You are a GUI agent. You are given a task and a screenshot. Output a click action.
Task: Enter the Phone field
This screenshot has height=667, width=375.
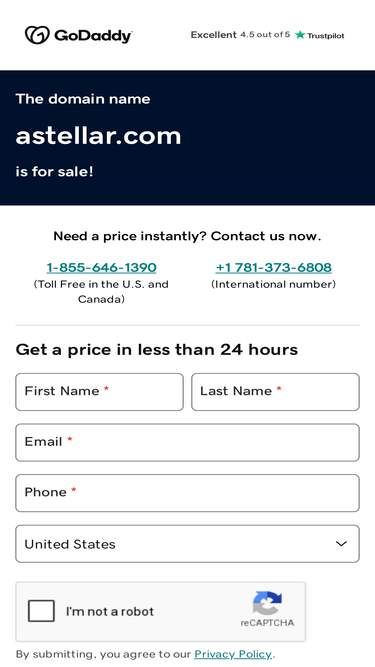pyautogui.click(x=188, y=493)
